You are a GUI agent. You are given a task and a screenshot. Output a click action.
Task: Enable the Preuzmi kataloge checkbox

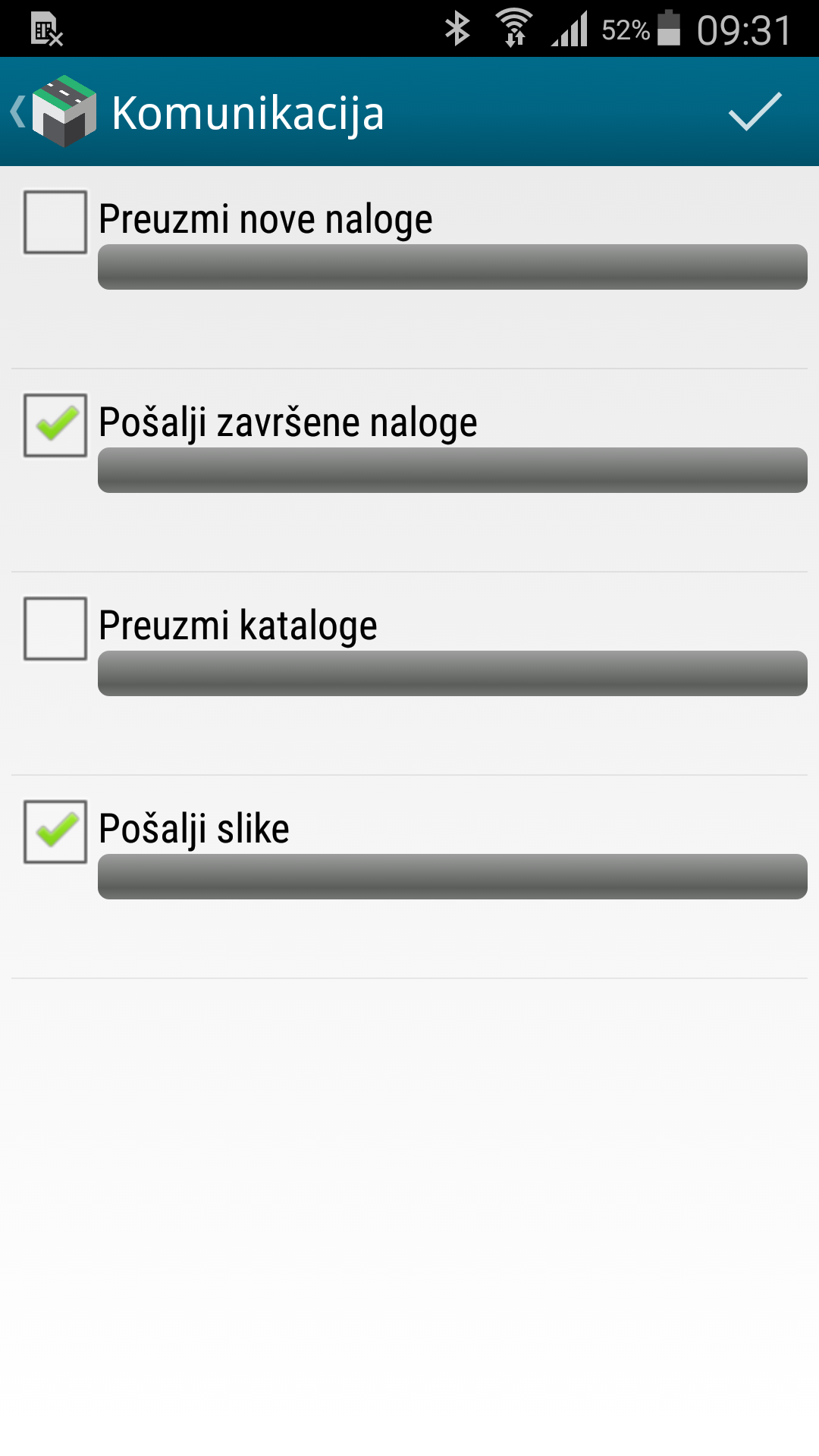[55, 629]
